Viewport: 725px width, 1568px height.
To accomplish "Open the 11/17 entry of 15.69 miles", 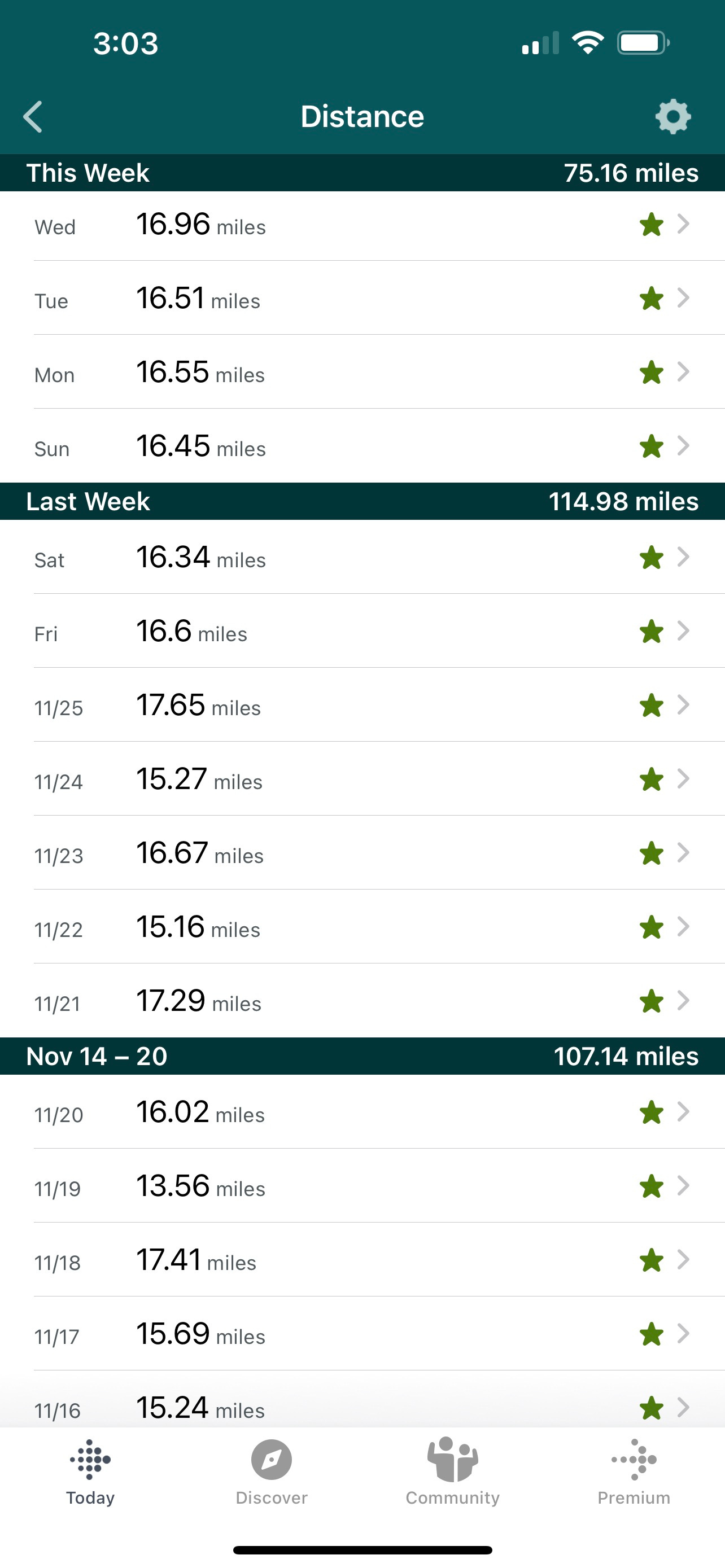I will point(362,1334).
